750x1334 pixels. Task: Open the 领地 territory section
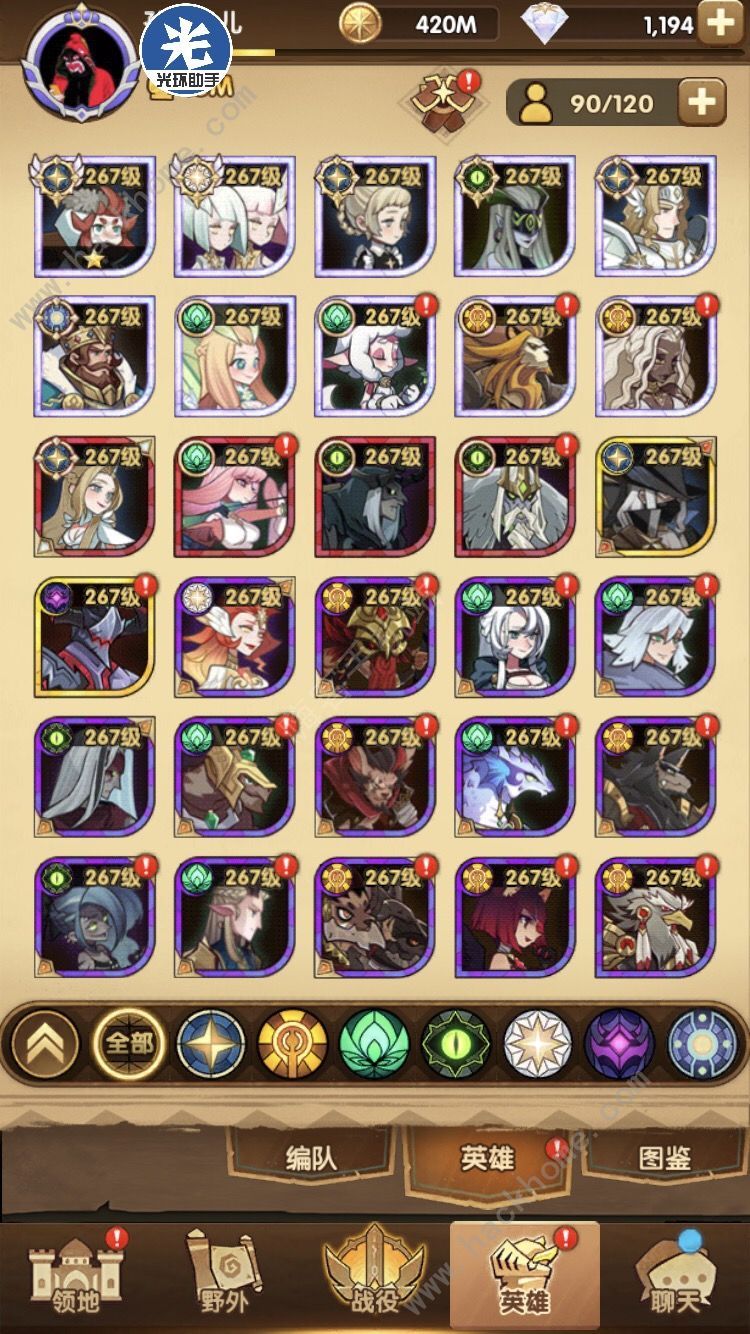tap(75, 1277)
